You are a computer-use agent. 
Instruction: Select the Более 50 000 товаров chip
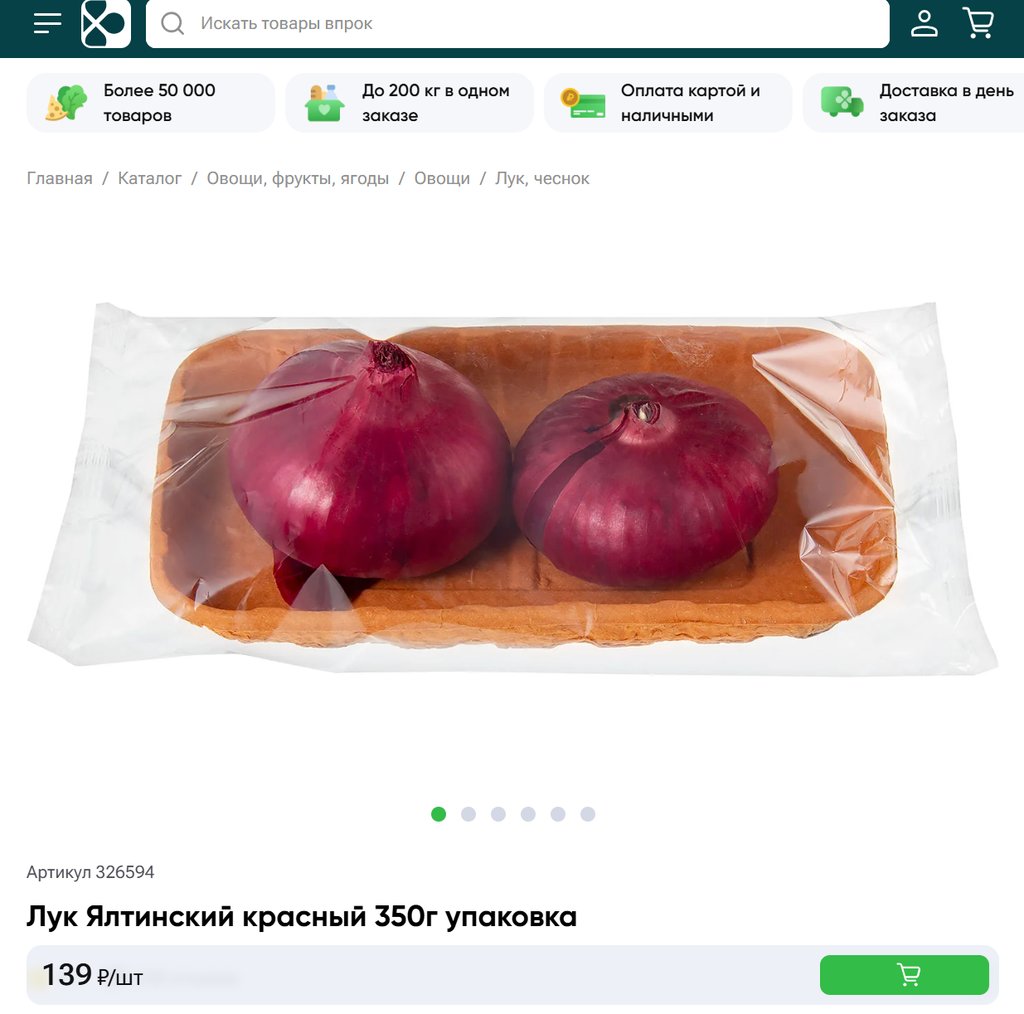[x=150, y=103]
